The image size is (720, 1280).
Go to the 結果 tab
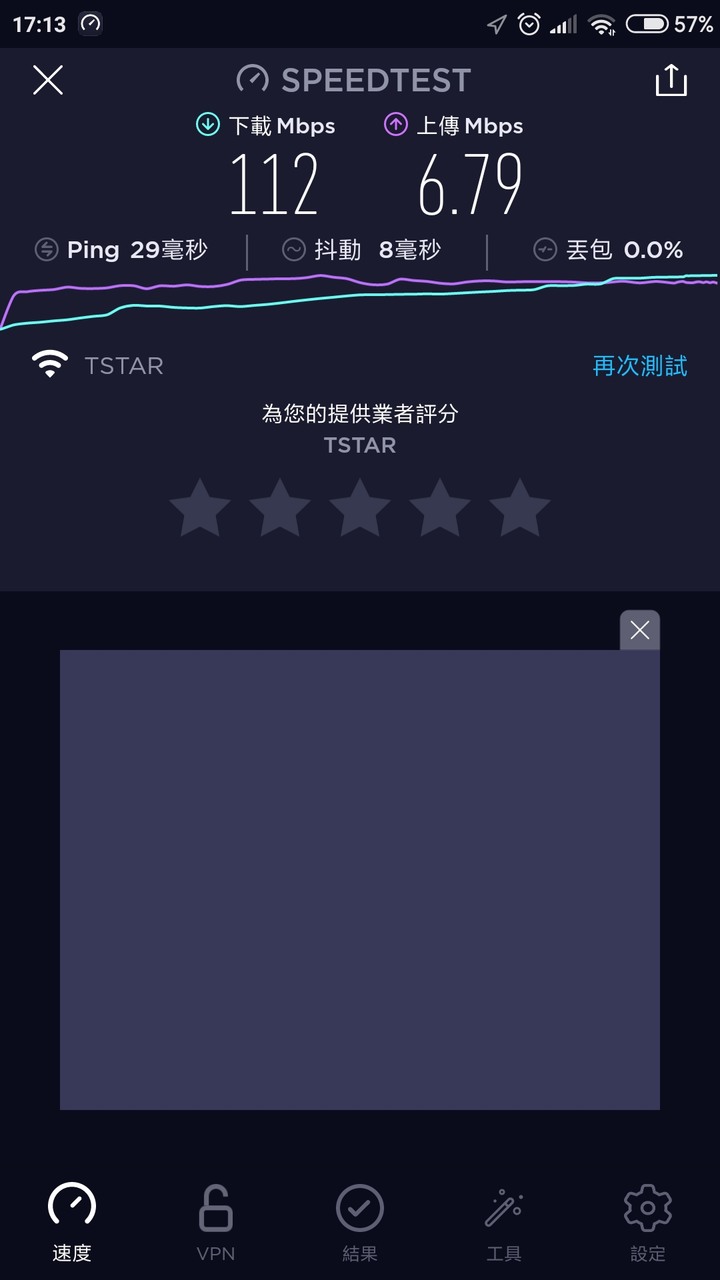click(x=360, y=1222)
